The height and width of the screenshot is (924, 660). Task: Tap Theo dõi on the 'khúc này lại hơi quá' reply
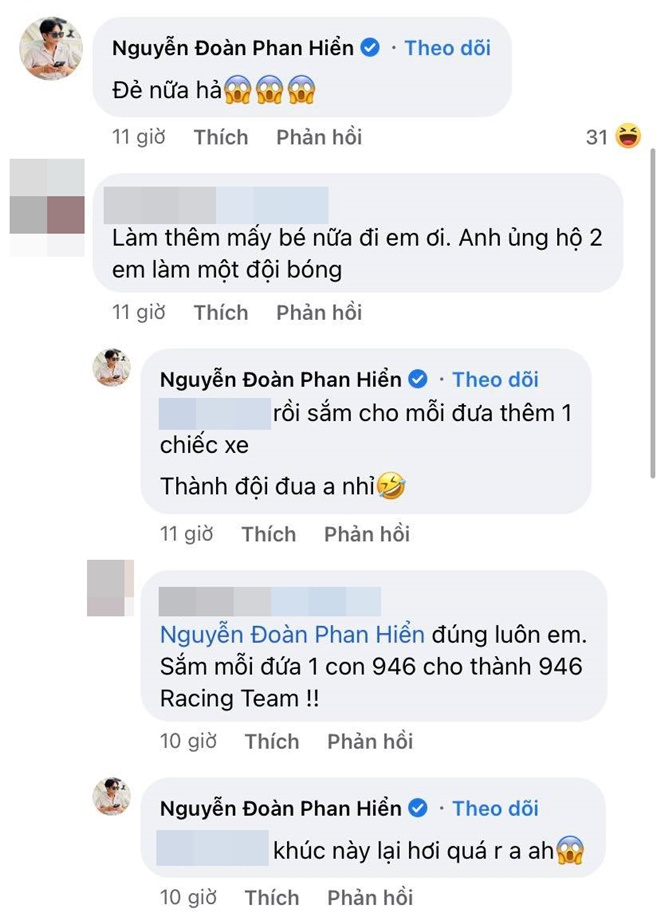point(495,808)
